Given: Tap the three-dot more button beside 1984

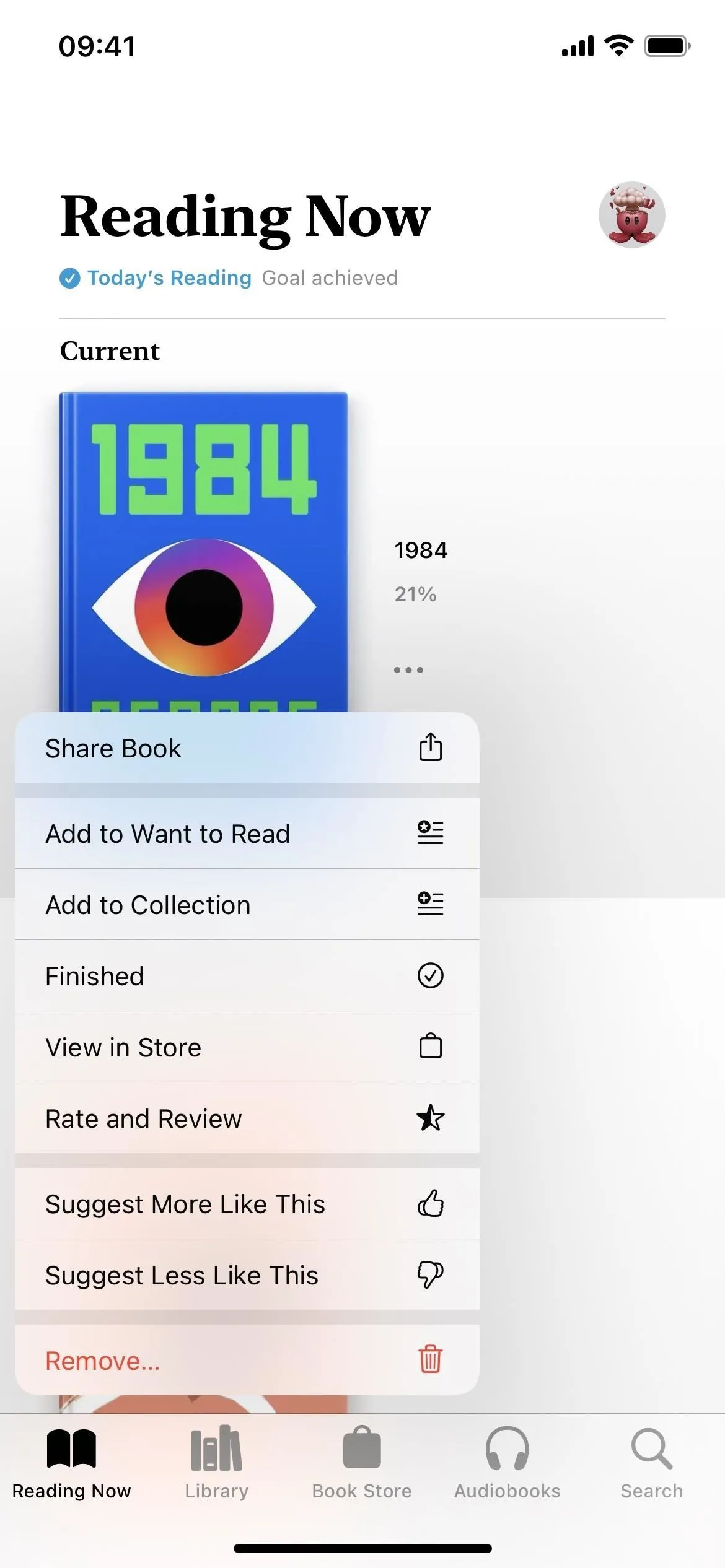Looking at the screenshot, I should [x=408, y=669].
